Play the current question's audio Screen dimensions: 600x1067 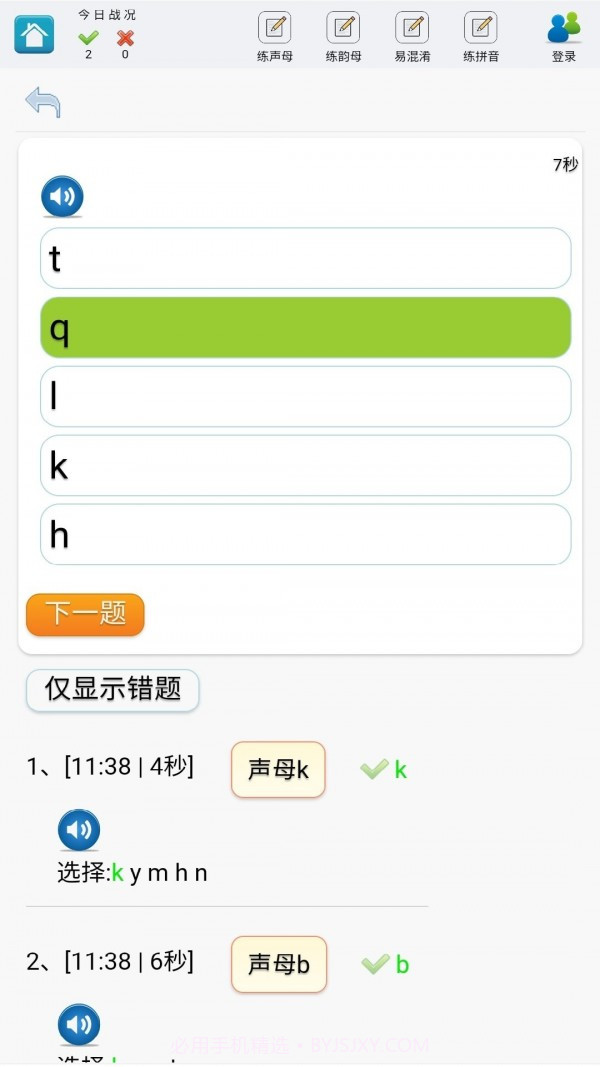point(62,197)
